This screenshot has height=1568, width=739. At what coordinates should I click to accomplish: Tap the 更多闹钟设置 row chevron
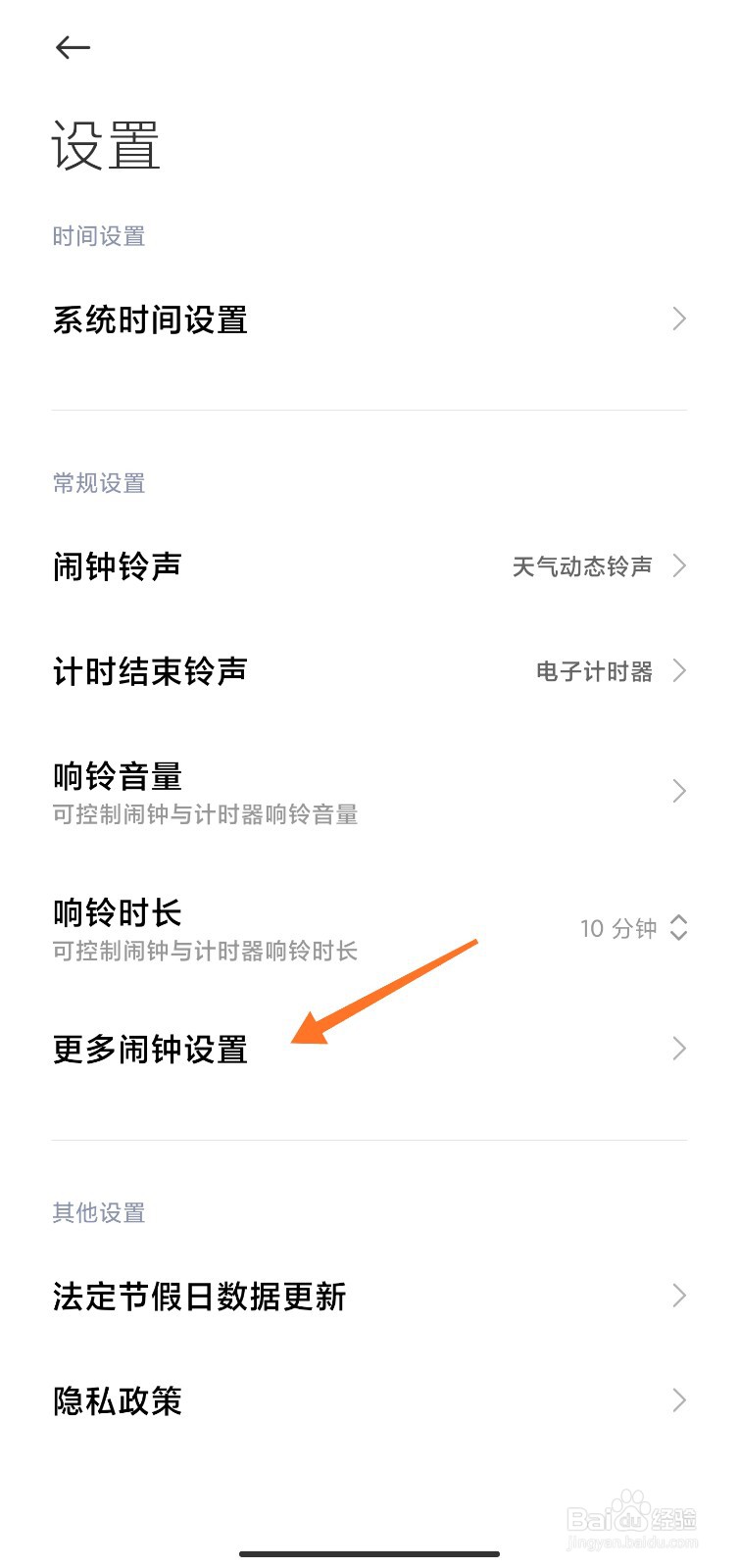678,1049
